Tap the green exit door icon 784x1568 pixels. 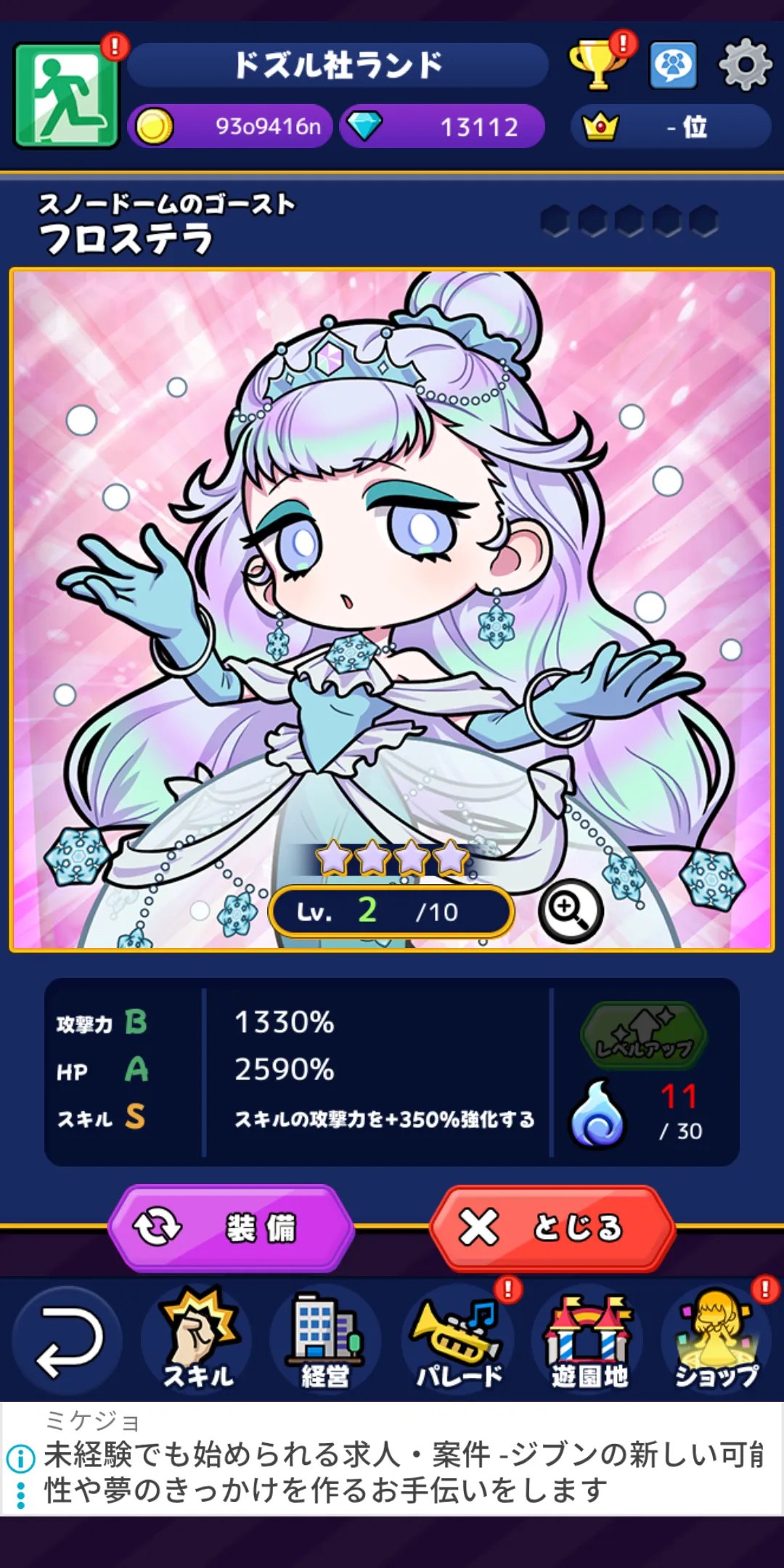(x=67, y=94)
